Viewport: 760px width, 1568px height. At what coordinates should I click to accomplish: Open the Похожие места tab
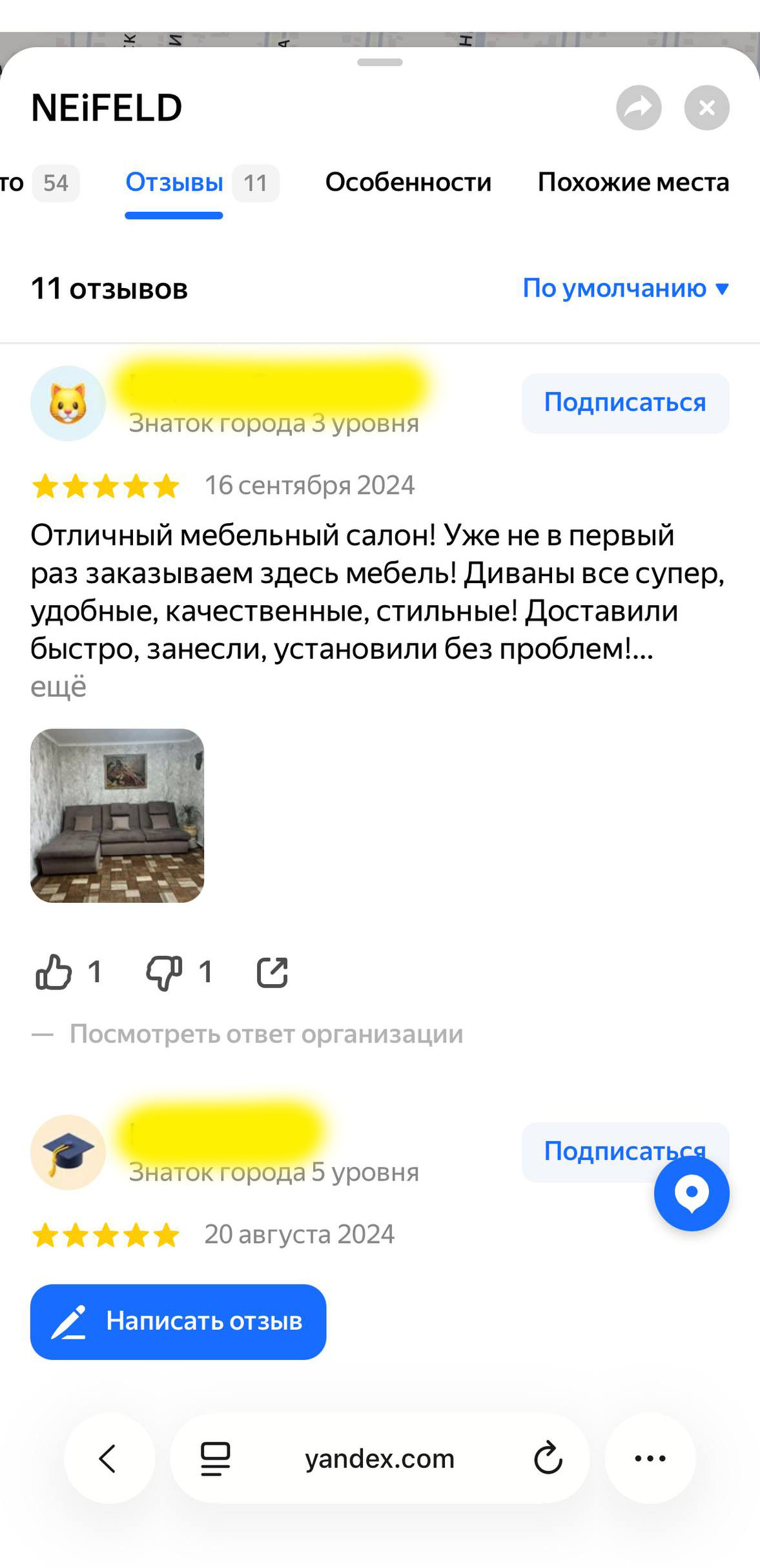click(x=633, y=182)
